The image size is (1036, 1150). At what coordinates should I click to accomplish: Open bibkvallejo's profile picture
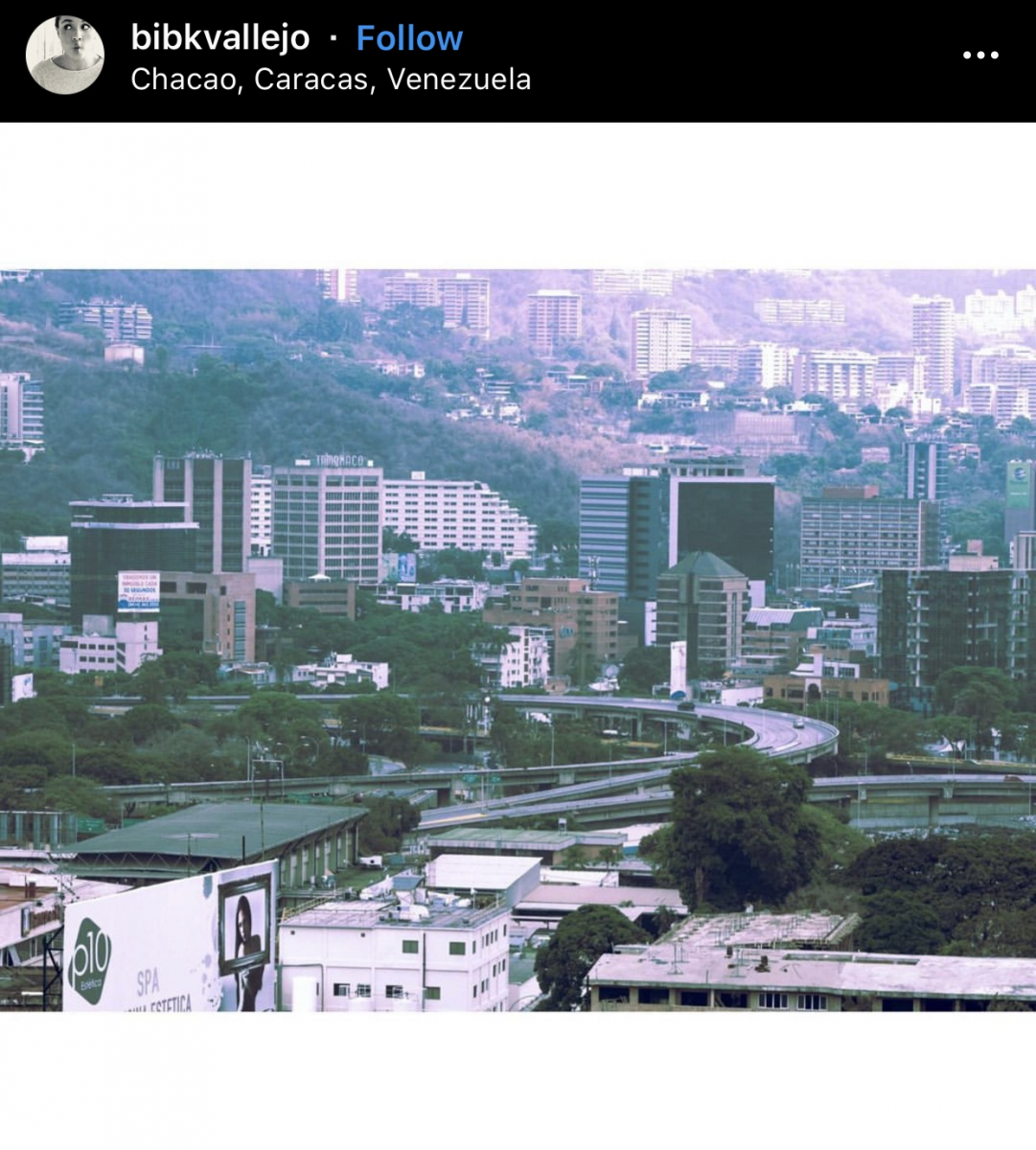point(65,55)
